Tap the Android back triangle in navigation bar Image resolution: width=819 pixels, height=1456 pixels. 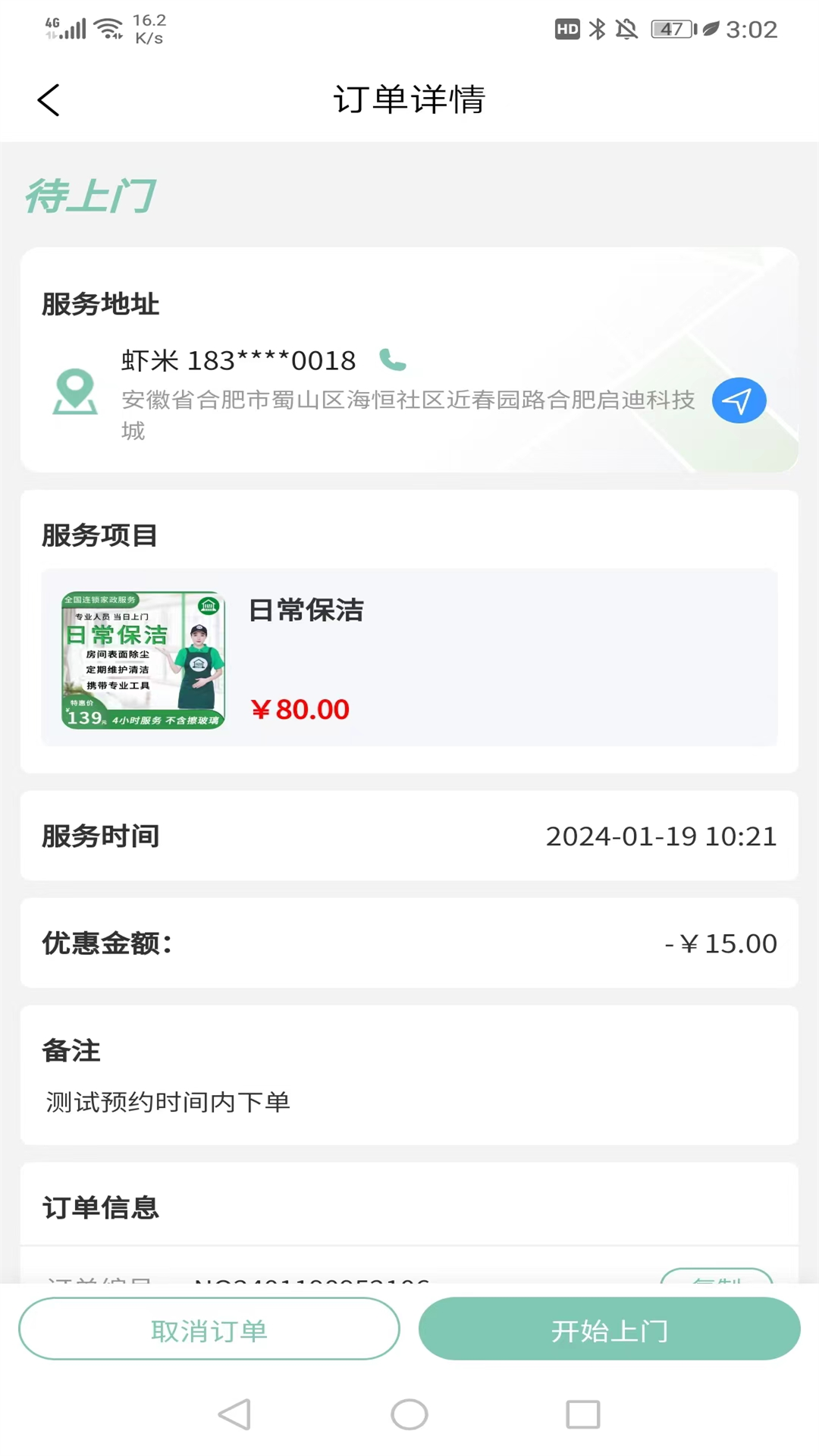(x=234, y=1414)
